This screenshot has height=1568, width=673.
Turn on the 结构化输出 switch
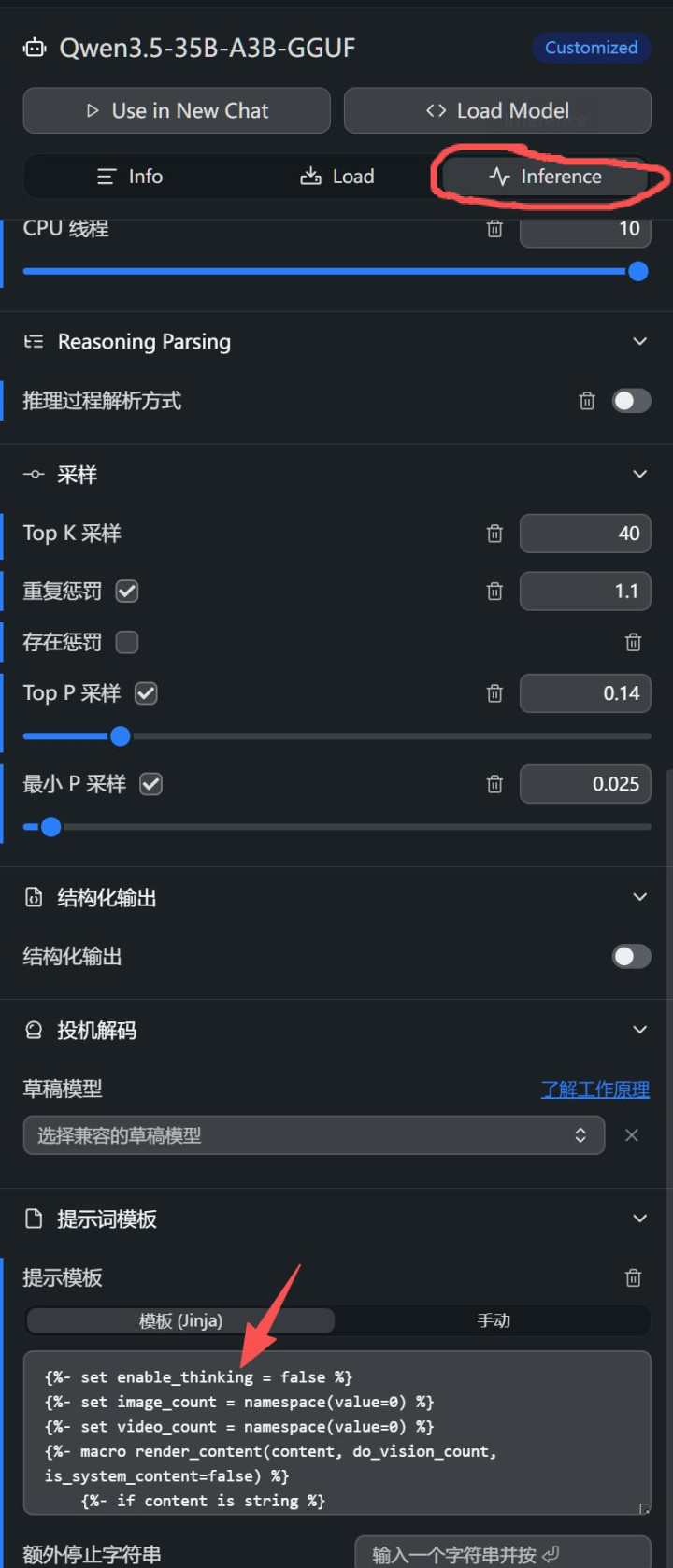pos(631,957)
